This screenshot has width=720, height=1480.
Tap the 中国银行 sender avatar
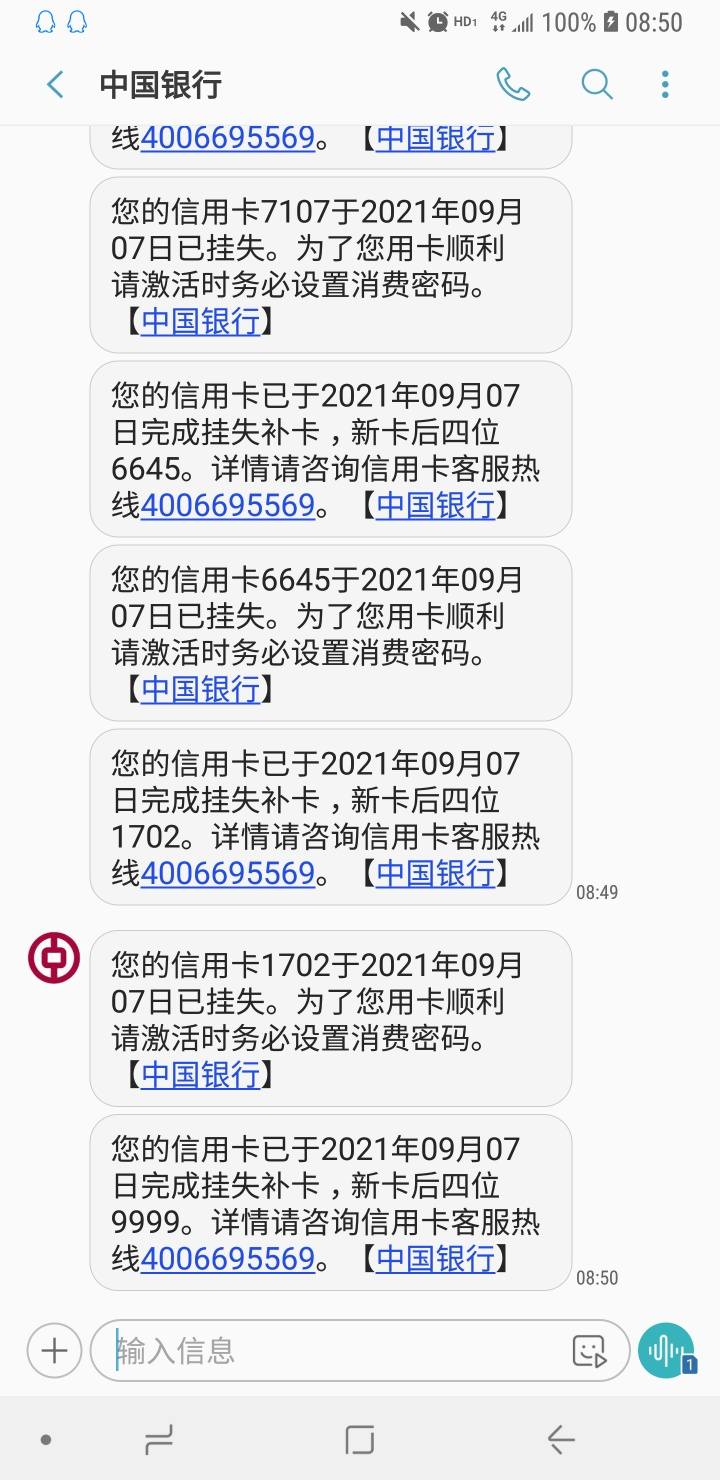pos(54,957)
